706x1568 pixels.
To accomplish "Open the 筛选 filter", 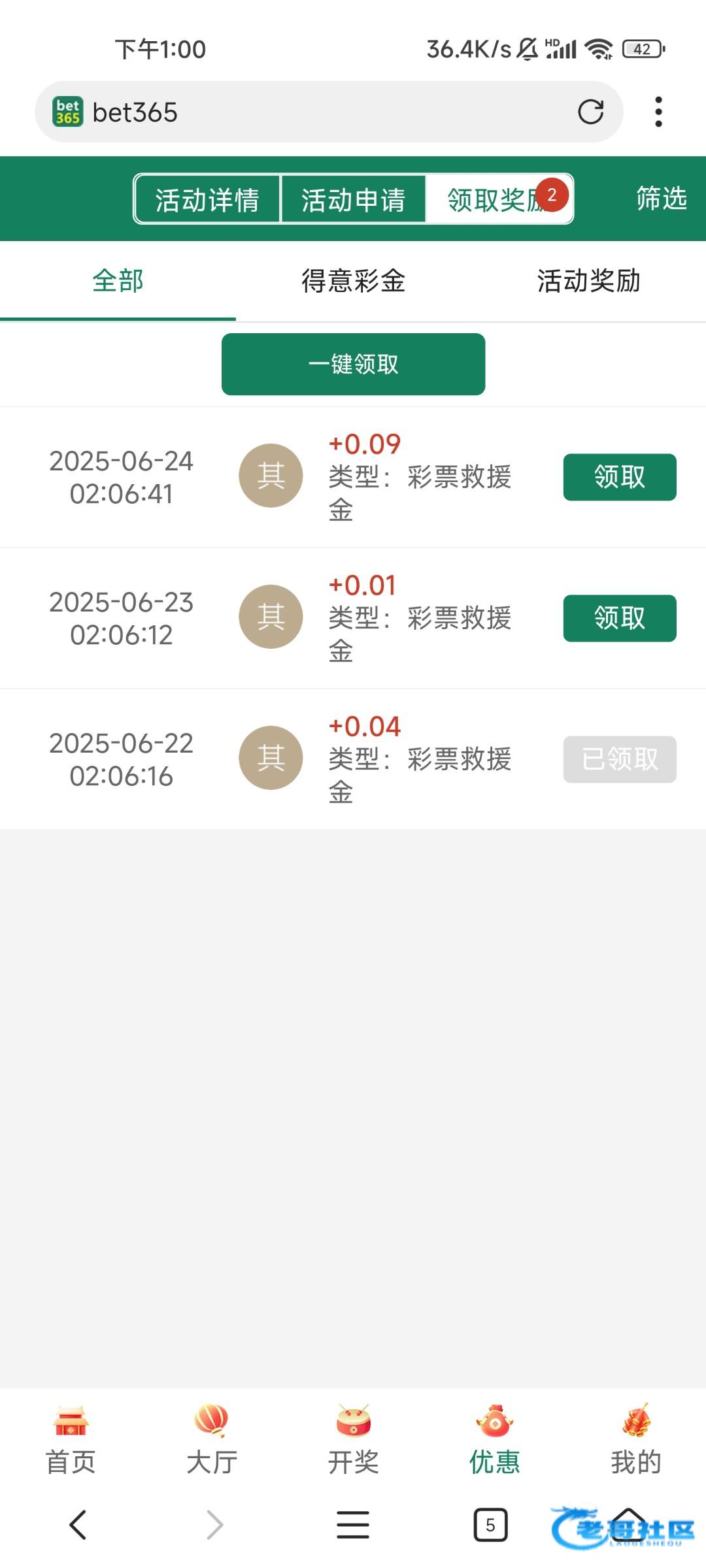I will [662, 198].
